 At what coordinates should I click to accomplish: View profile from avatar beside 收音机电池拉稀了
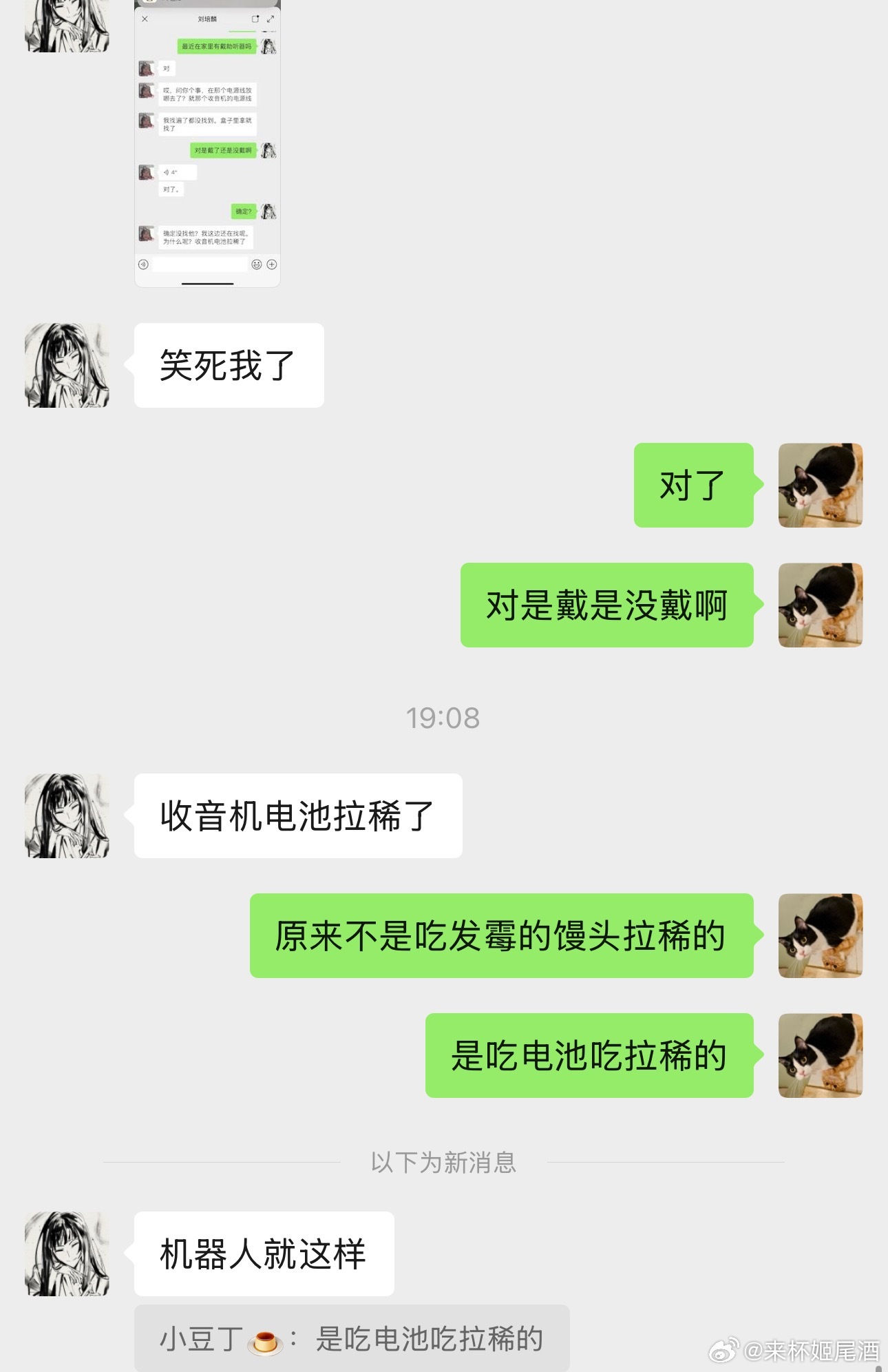(x=67, y=815)
